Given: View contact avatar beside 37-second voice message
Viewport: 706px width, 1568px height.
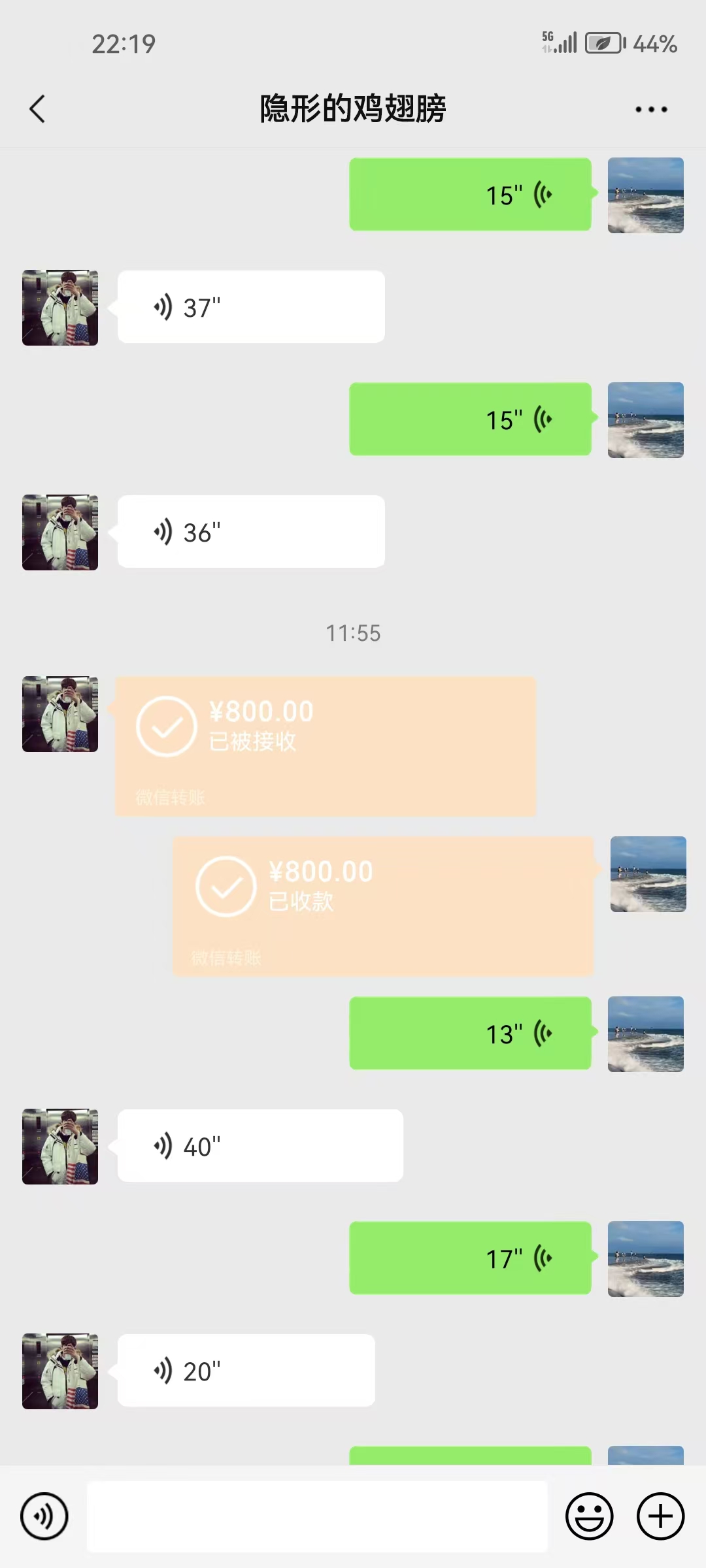Looking at the screenshot, I should 60,308.
